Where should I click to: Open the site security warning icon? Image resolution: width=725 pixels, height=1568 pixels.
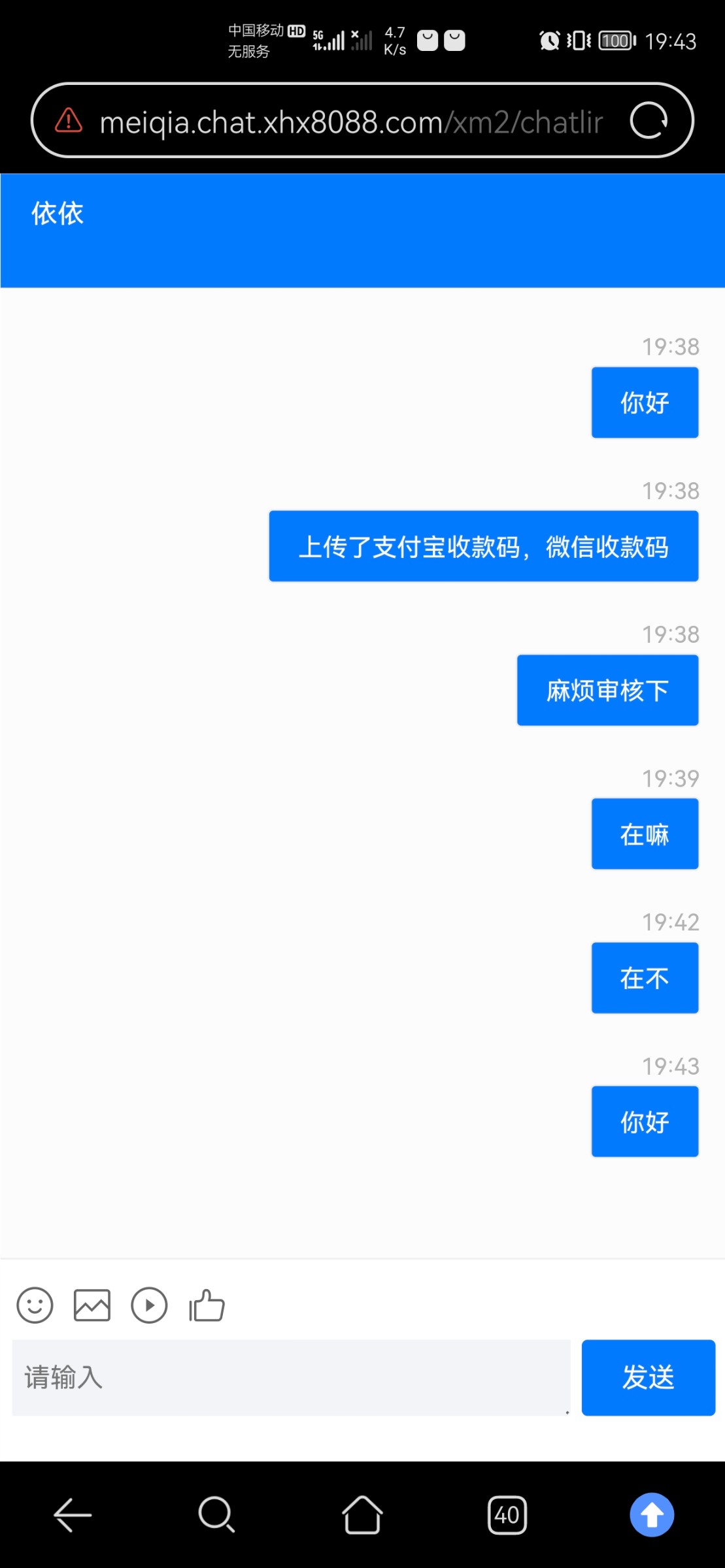tap(69, 120)
